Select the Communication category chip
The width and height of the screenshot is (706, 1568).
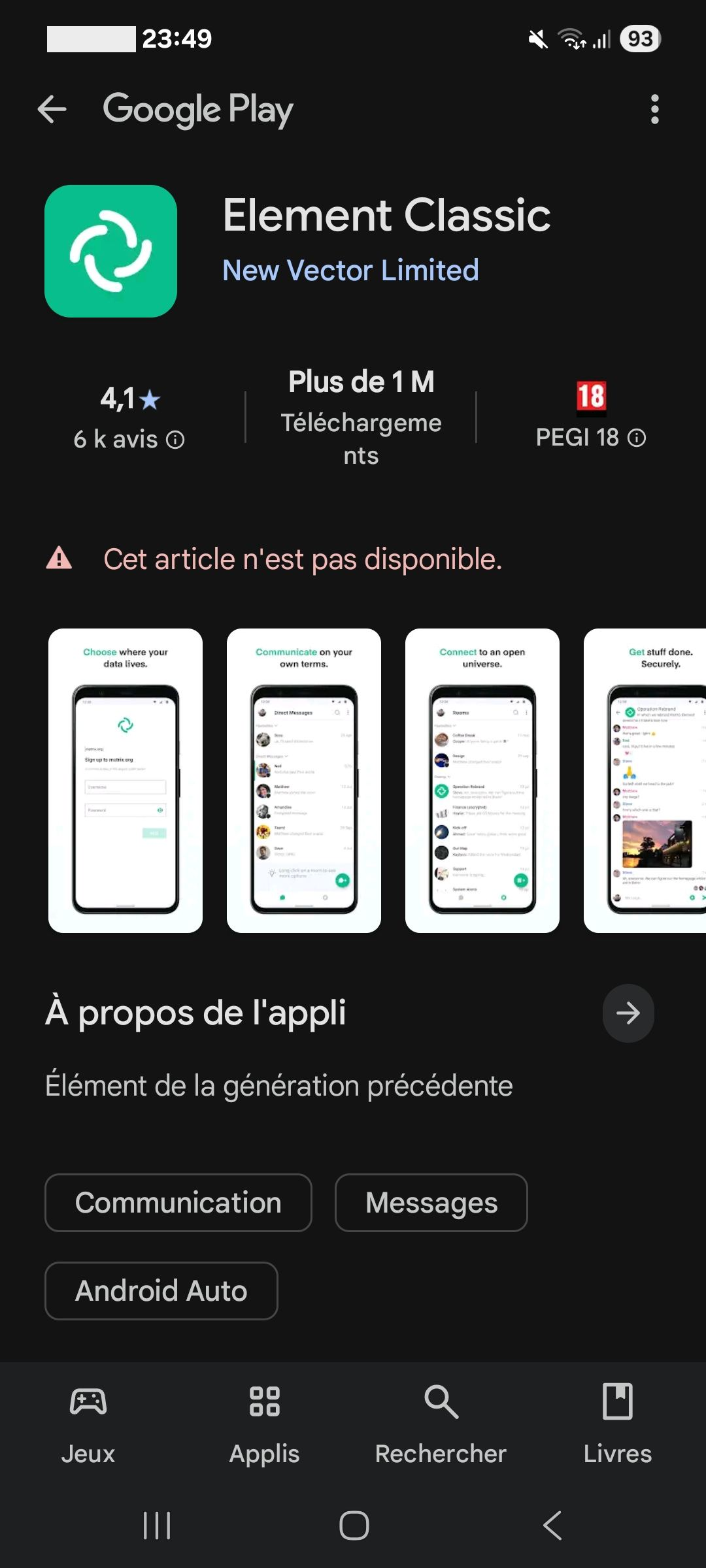[178, 1203]
